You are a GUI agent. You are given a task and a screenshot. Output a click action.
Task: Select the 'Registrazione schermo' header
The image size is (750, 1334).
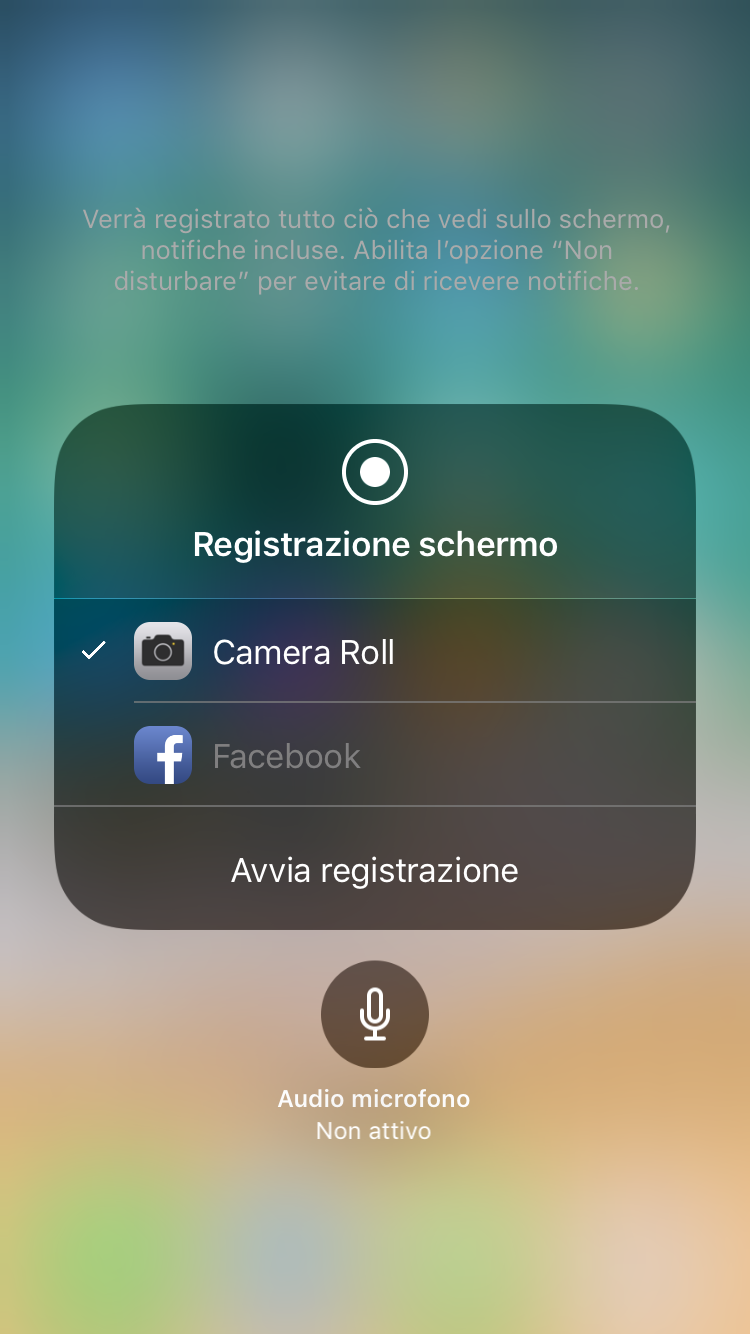(375, 543)
